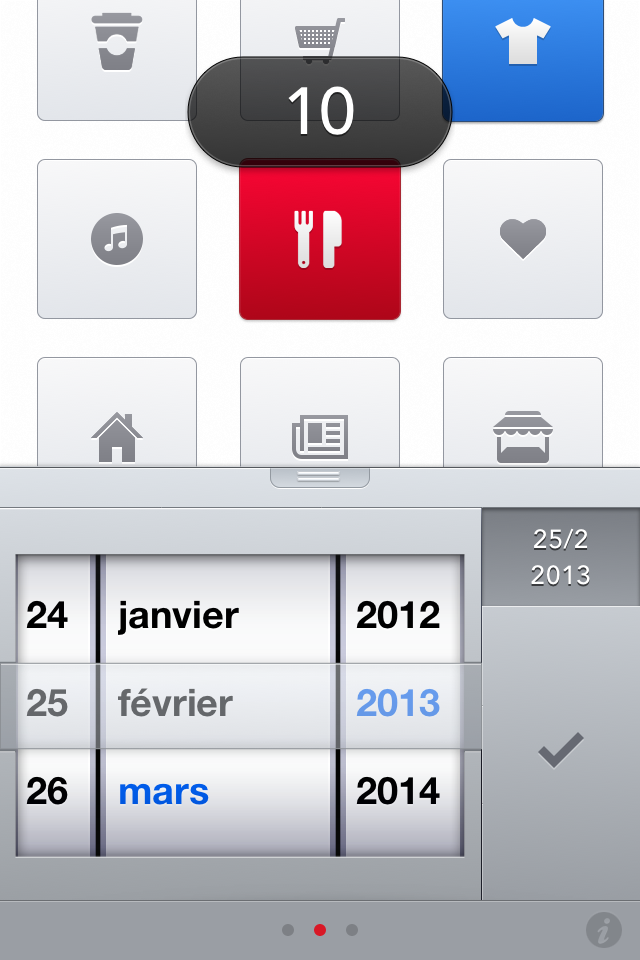Screen dimensions: 640x960
Task: Select the heart category tile
Action: click(x=523, y=239)
